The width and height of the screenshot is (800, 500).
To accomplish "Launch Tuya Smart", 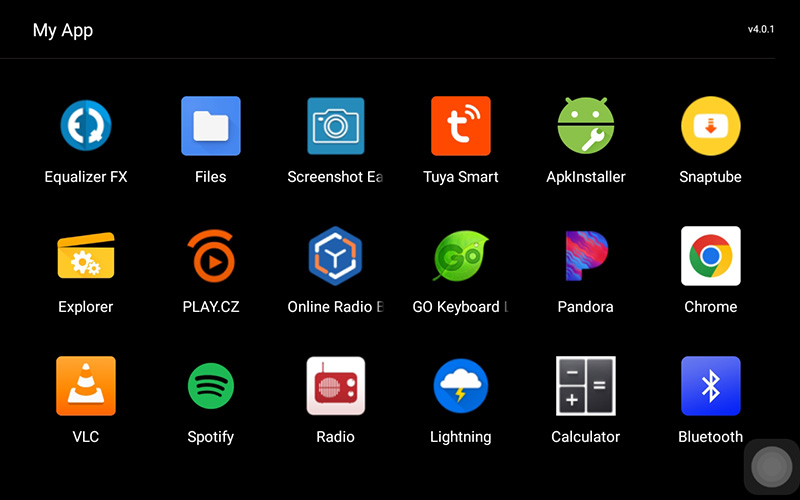I will click(460, 127).
